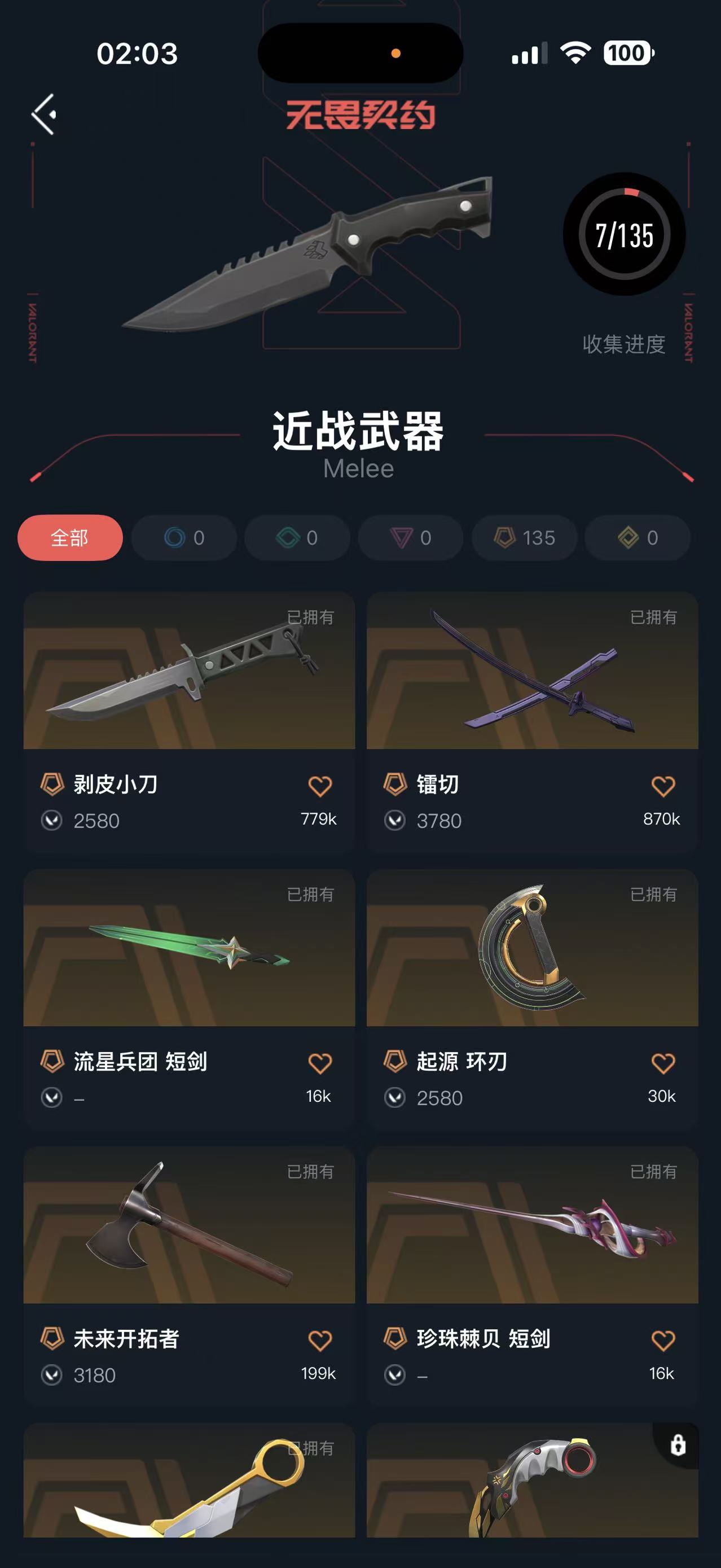Like the 流星兵团 短剑 skin
The height and width of the screenshot is (1568, 721).
(x=320, y=1063)
